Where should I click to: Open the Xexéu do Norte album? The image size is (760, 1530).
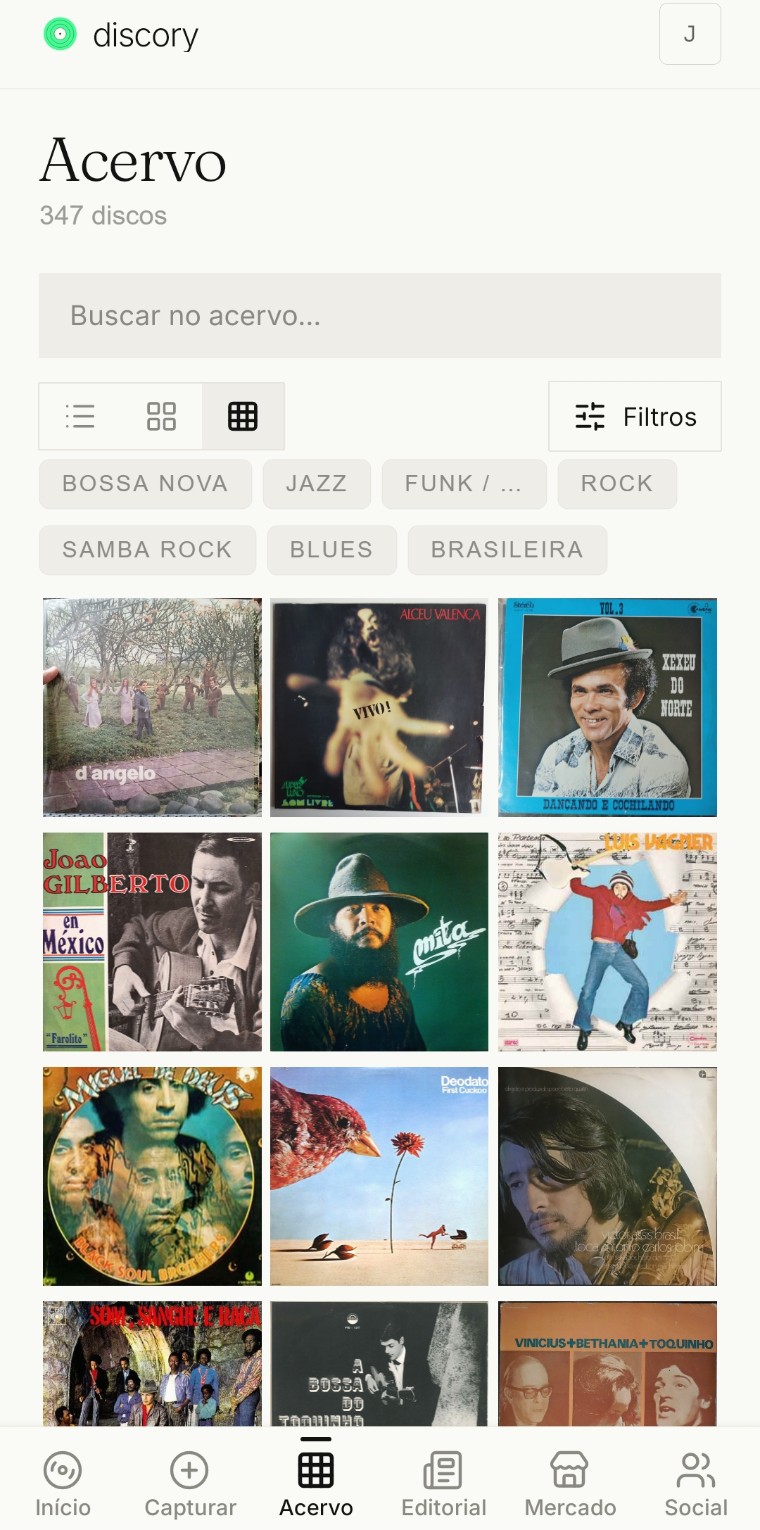click(x=607, y=707)
